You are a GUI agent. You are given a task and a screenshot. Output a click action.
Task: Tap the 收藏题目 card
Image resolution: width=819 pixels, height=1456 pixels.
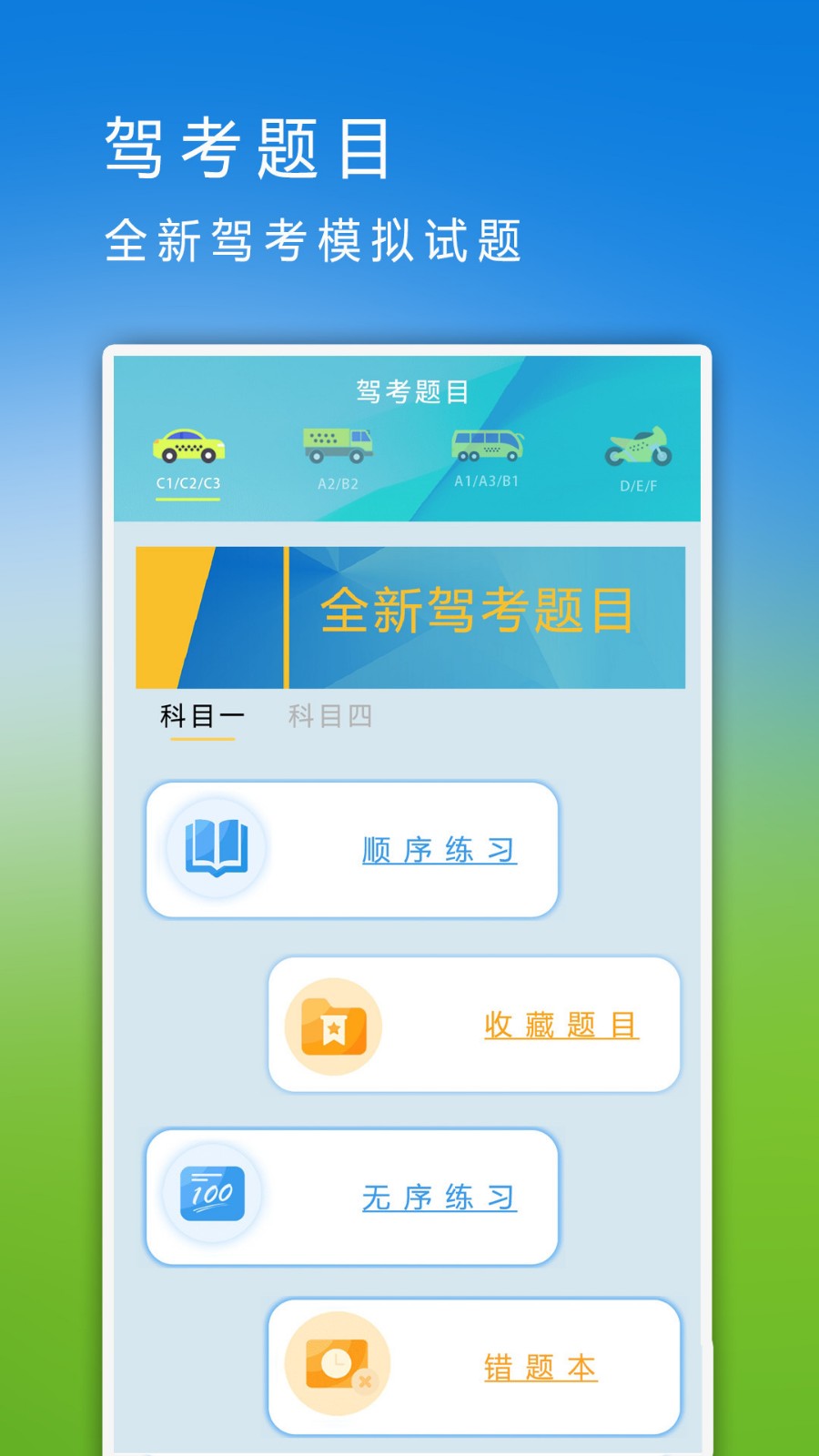coord(473,1024)
